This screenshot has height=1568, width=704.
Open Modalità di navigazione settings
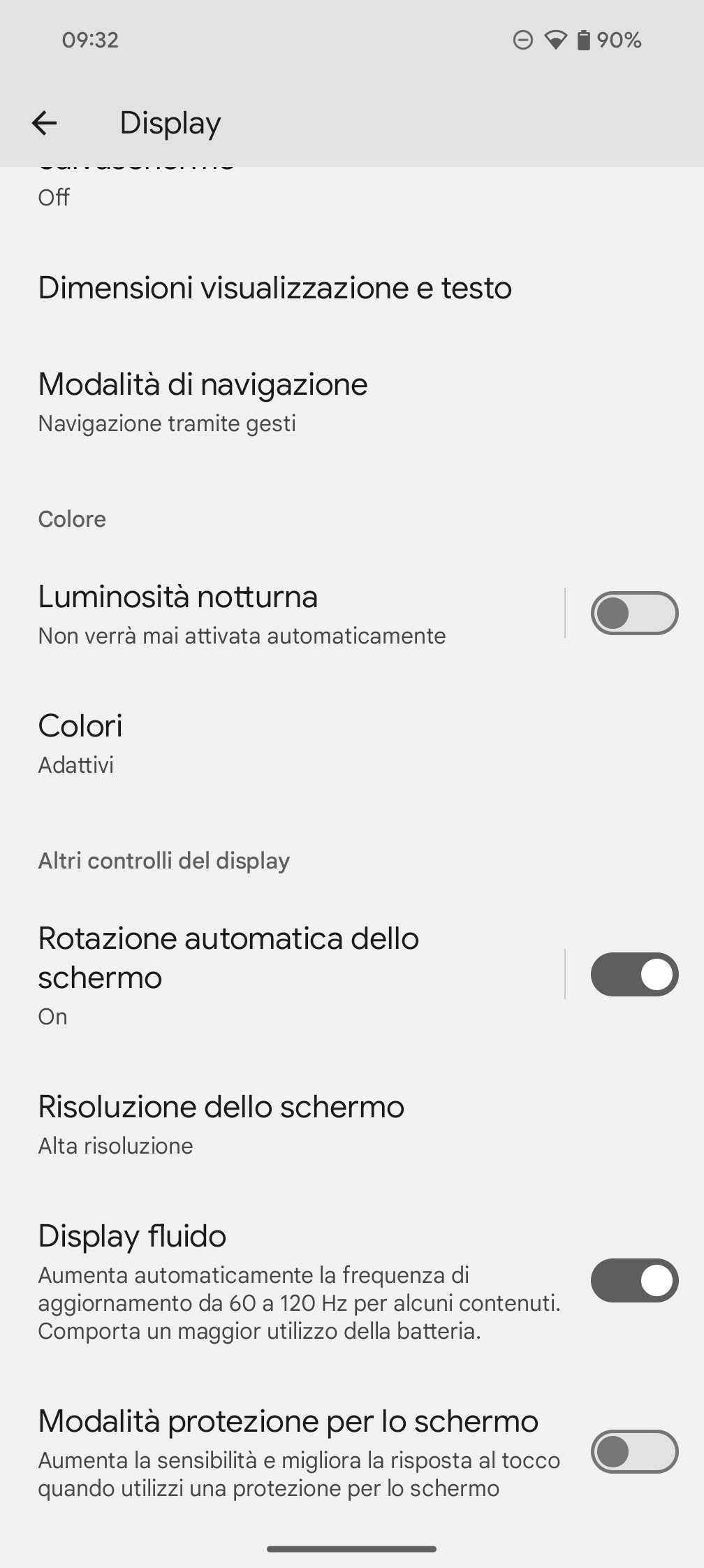[x=352, y=402]
